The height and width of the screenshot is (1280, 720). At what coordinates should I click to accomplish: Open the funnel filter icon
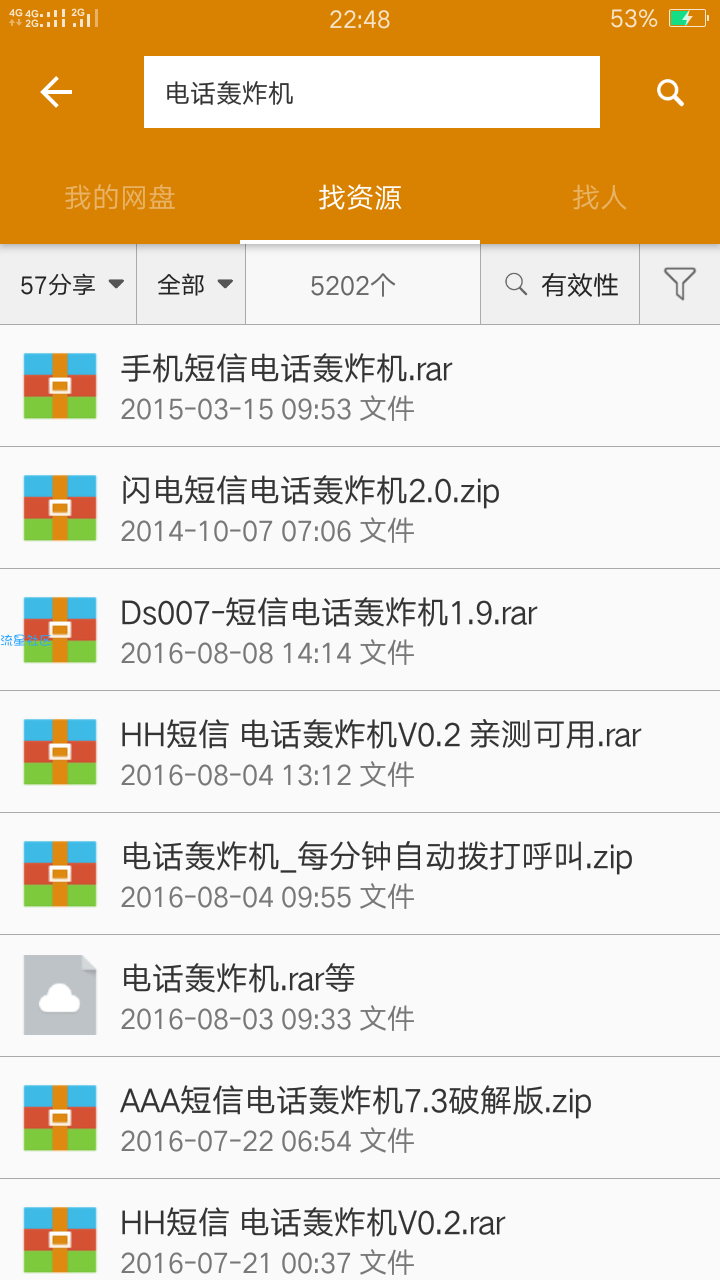pos(680,285)
